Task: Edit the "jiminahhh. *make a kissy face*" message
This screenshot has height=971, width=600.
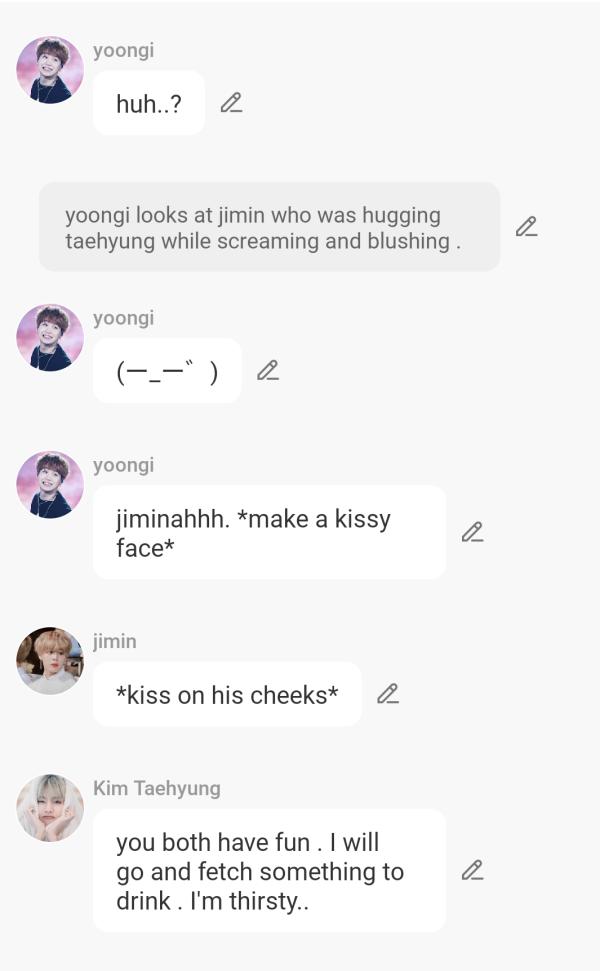Action: coord(472,532)
